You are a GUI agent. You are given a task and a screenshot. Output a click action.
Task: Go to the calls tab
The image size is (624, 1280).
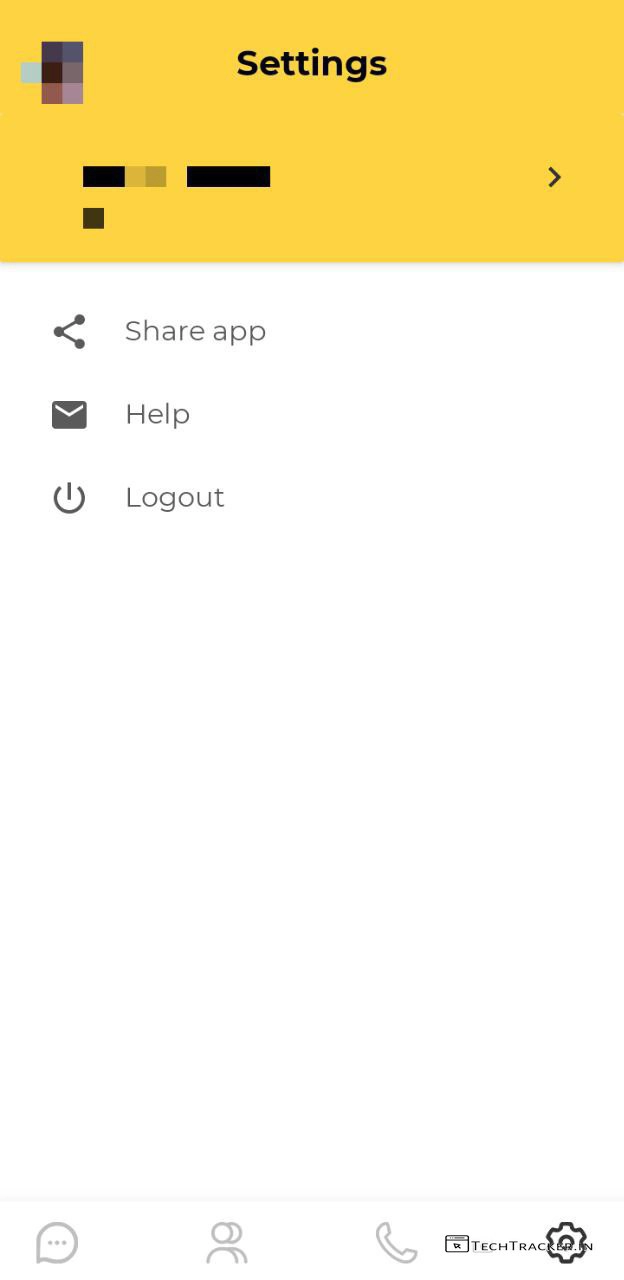tap(396, 1243)
